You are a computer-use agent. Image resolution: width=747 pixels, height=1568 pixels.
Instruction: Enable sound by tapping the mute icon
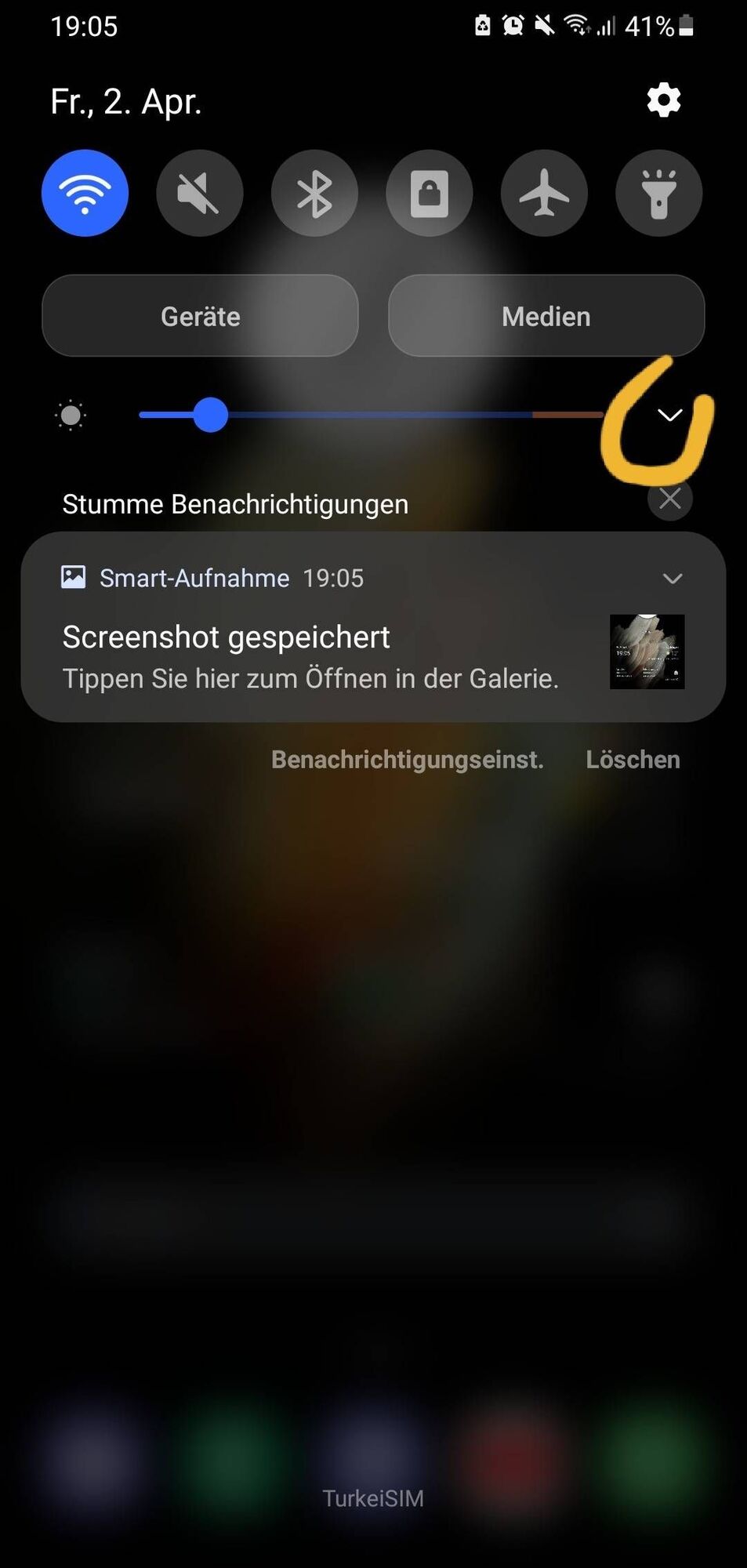(x=199, y=193)
